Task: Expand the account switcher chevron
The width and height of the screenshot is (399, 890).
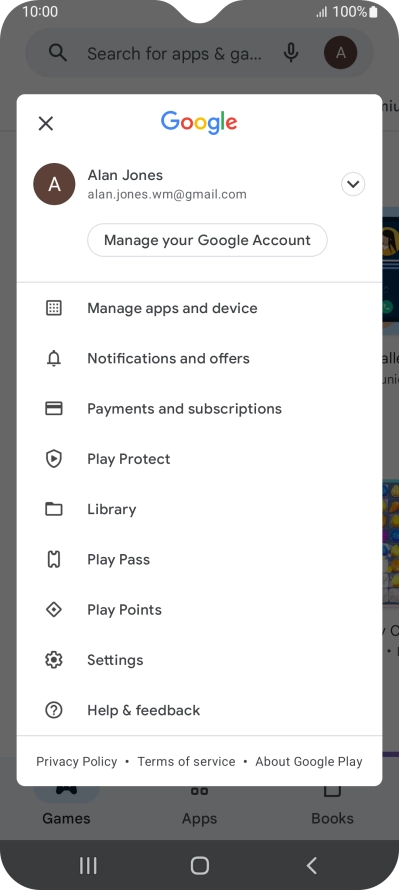Action: [x=353, y=184]
